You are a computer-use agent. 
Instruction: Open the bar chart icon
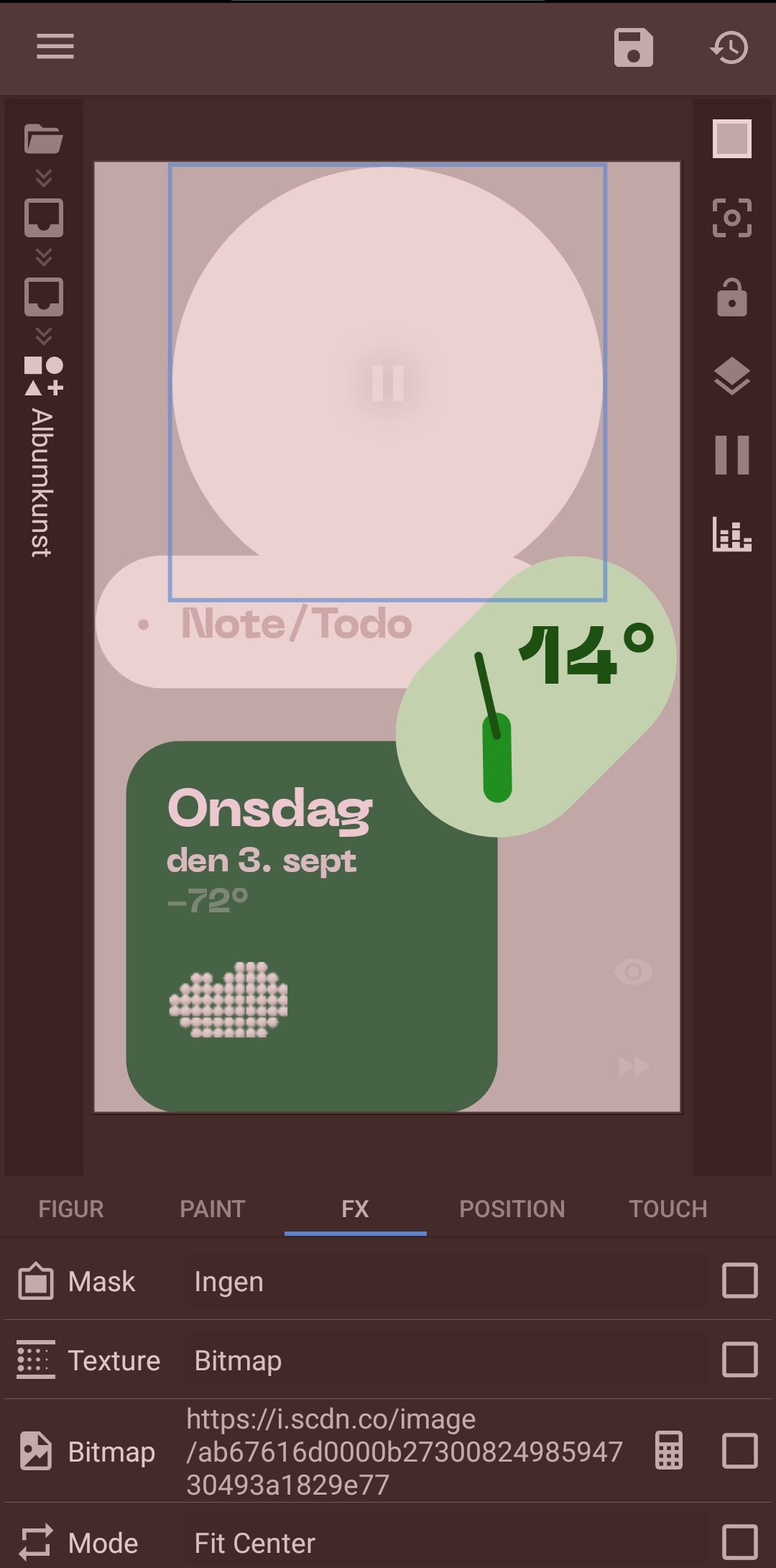[x=731, y=534]
